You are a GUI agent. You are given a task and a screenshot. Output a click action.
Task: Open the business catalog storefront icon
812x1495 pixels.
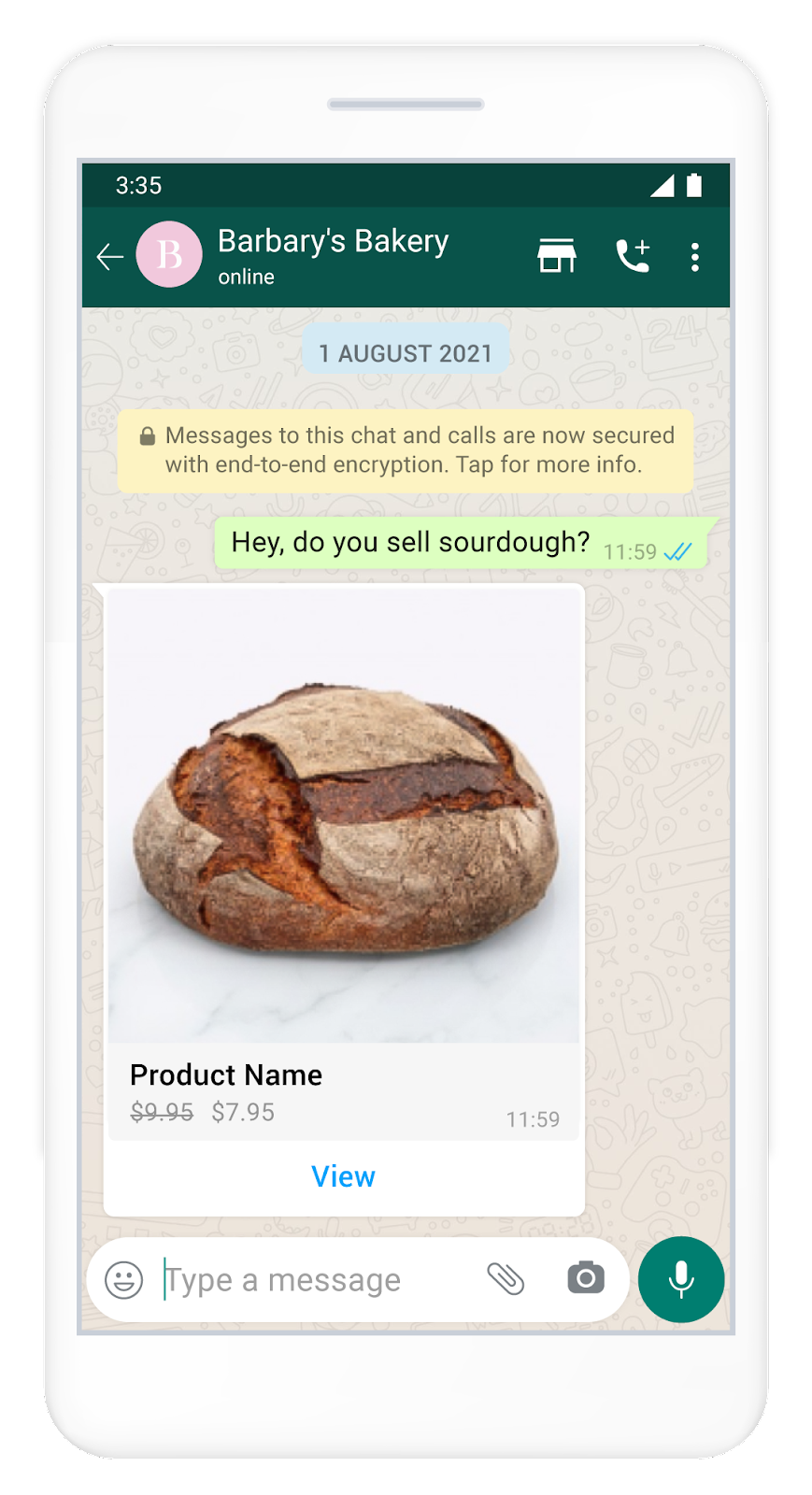coord(557,256)
